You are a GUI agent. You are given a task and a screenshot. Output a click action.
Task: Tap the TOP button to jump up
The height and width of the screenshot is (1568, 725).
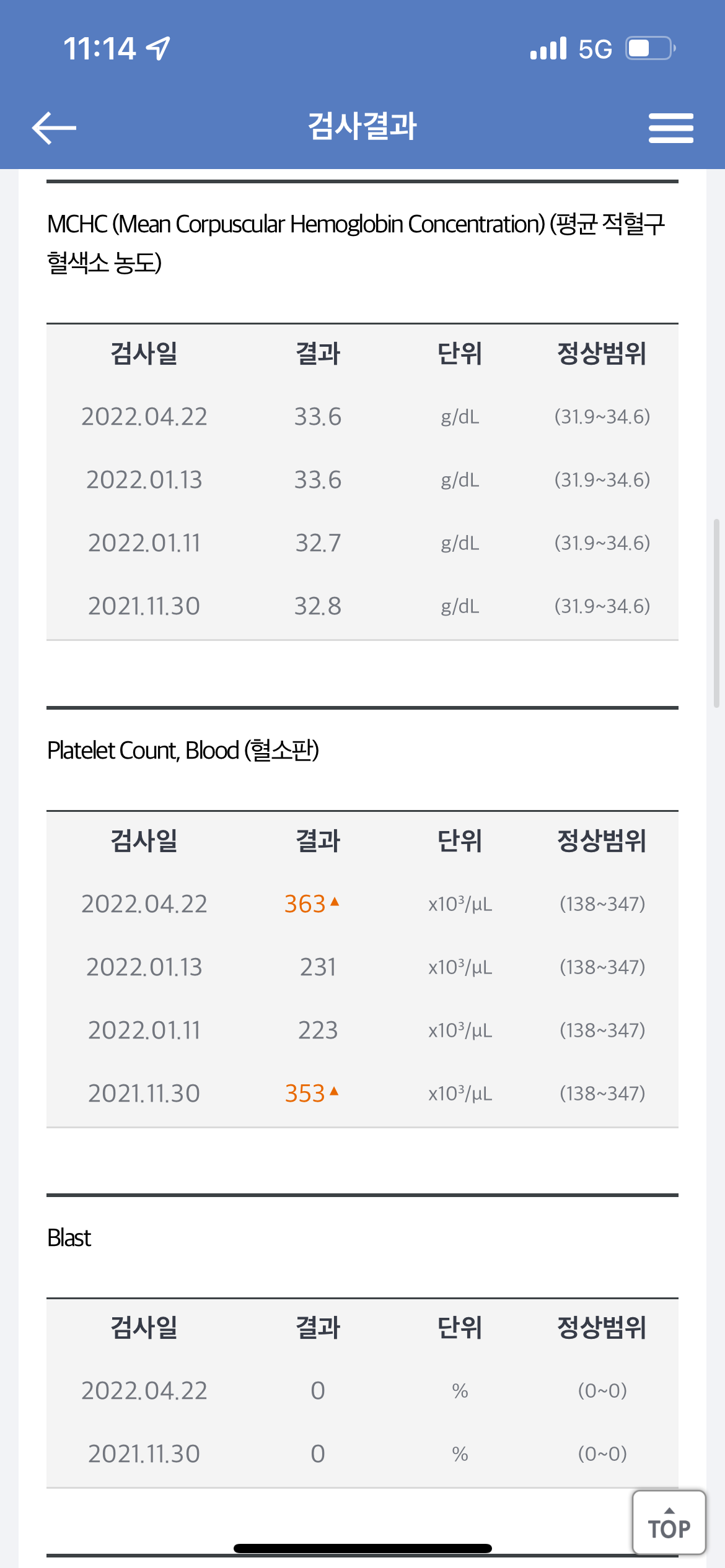(x=669, y=1522)
